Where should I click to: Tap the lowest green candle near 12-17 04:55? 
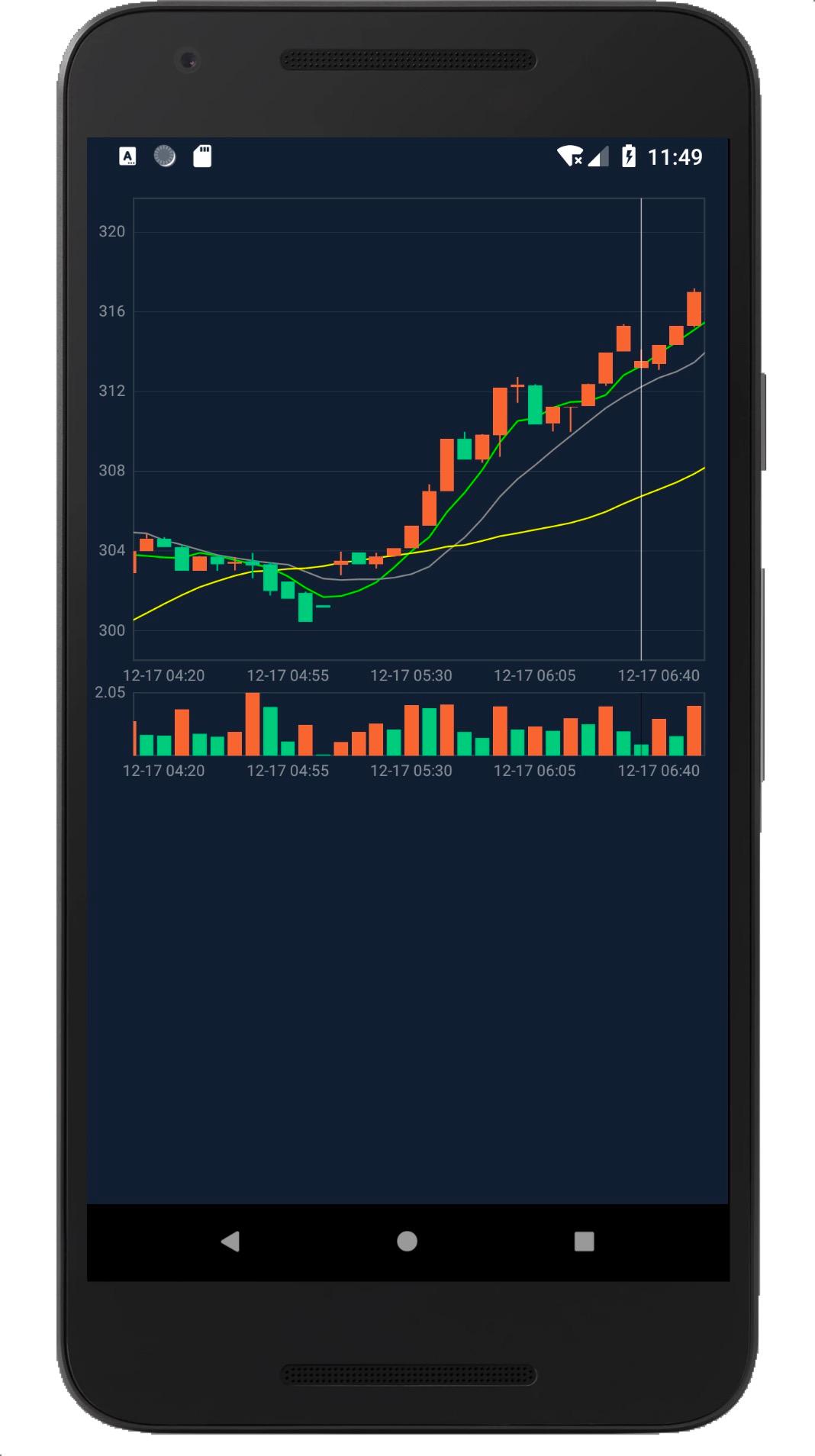coord(304,607)
